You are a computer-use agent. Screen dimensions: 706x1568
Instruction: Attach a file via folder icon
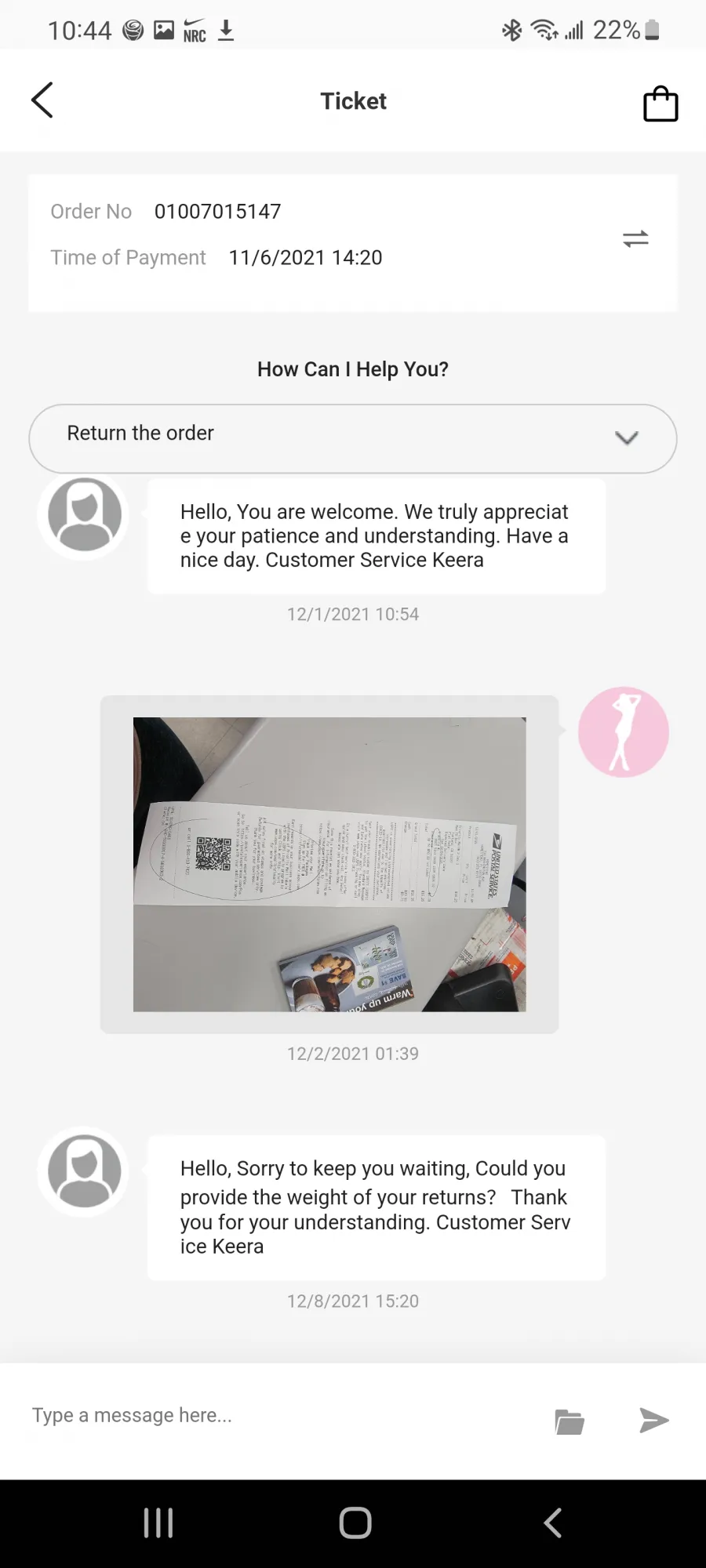(570, 1421)
